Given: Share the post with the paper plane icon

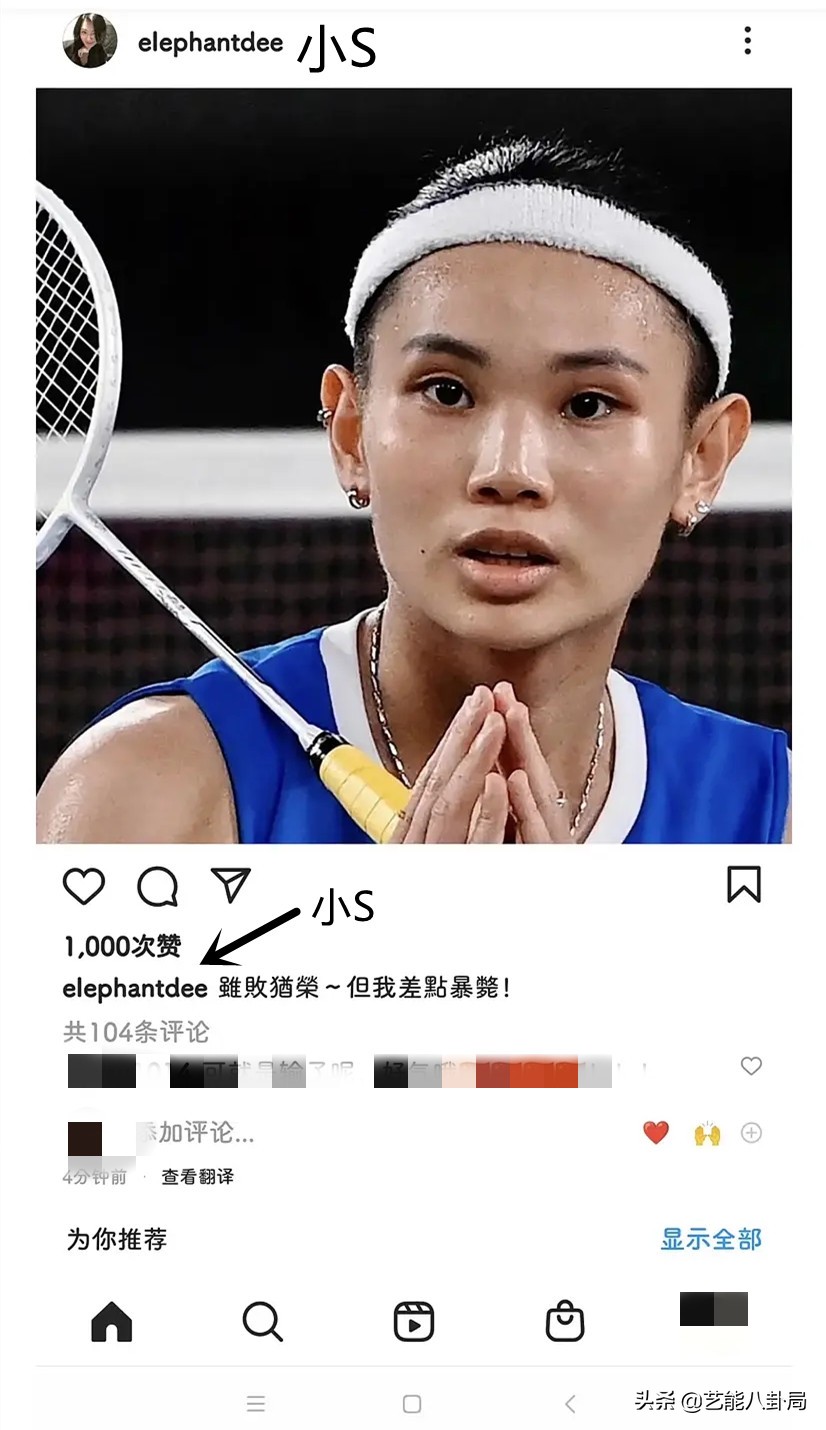Looking at the screenshot, I should pos(231,882).
